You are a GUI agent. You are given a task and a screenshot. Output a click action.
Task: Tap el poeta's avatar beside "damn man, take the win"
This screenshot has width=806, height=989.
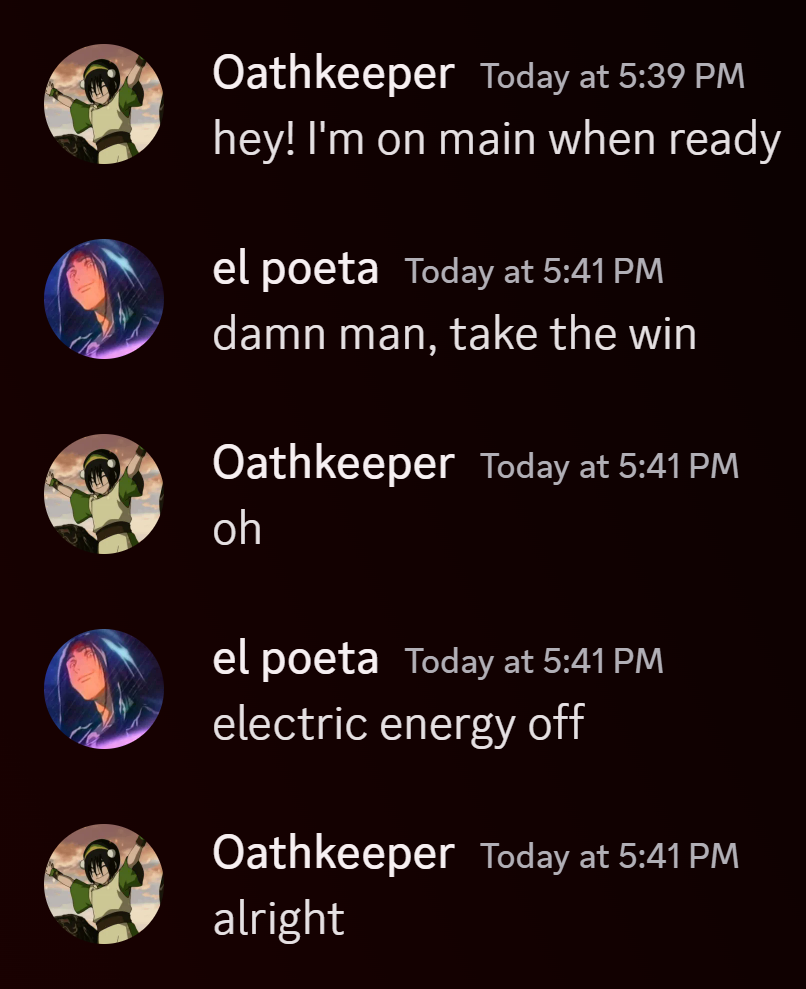coord(104,299)
